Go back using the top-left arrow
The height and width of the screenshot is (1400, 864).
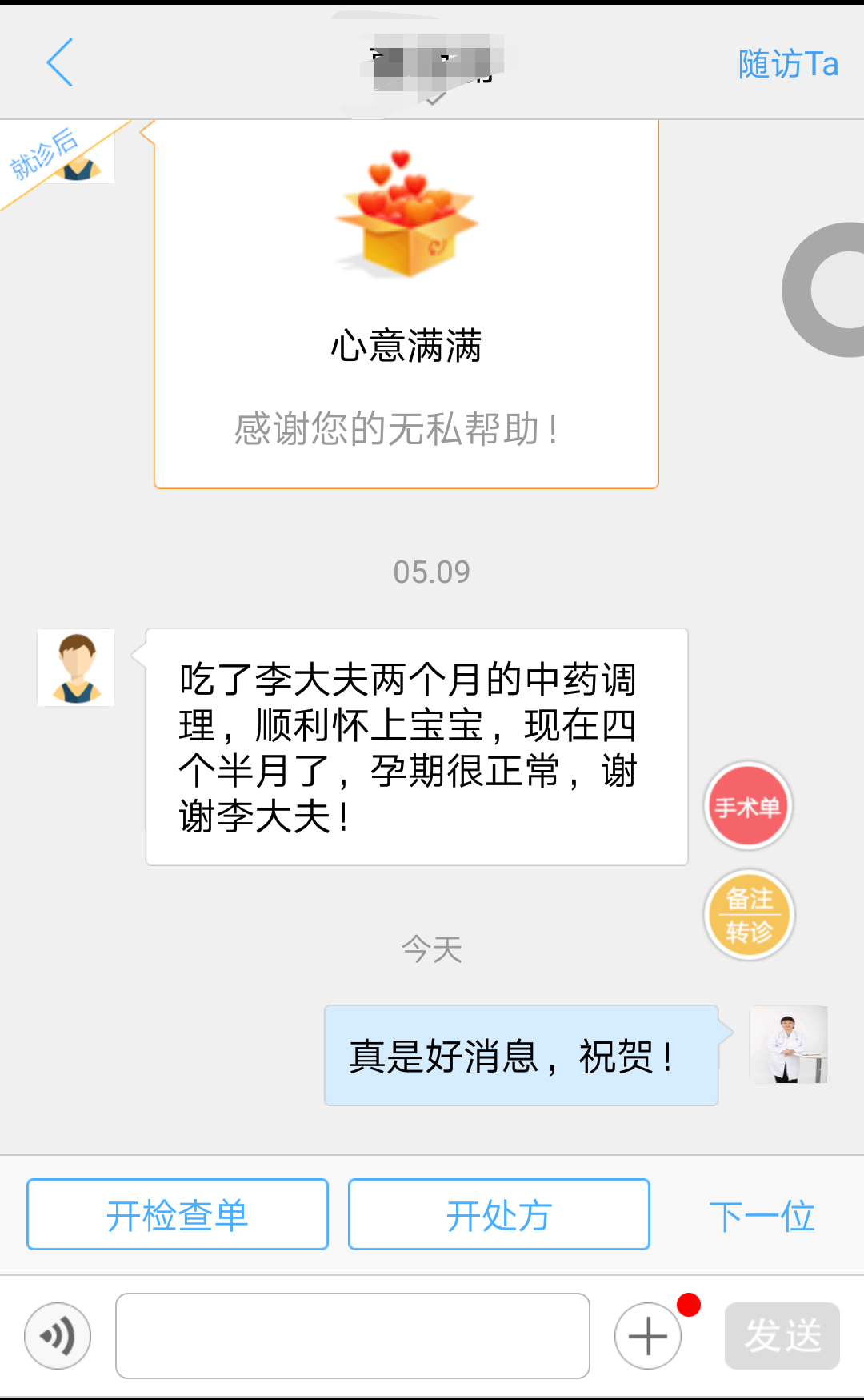point(60,62)
